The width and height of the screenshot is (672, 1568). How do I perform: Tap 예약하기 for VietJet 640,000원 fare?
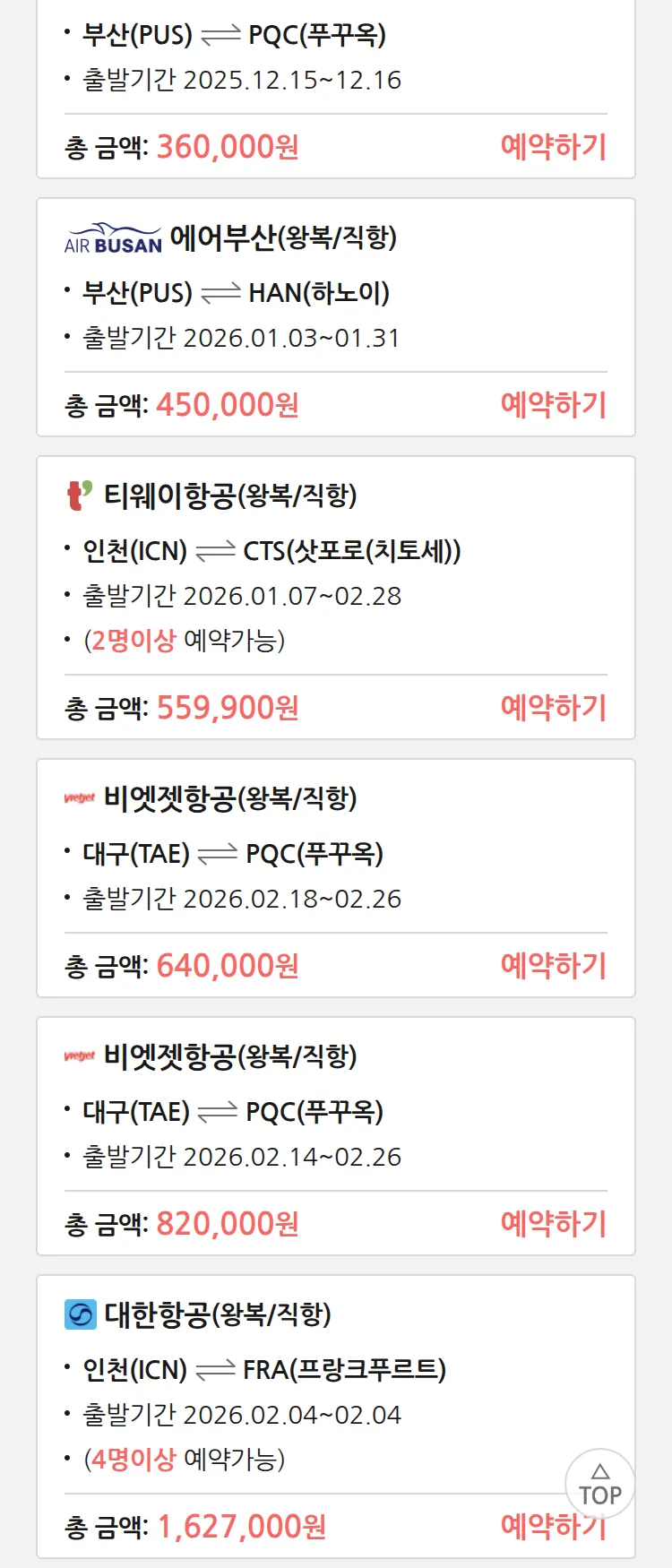point(553,965)
